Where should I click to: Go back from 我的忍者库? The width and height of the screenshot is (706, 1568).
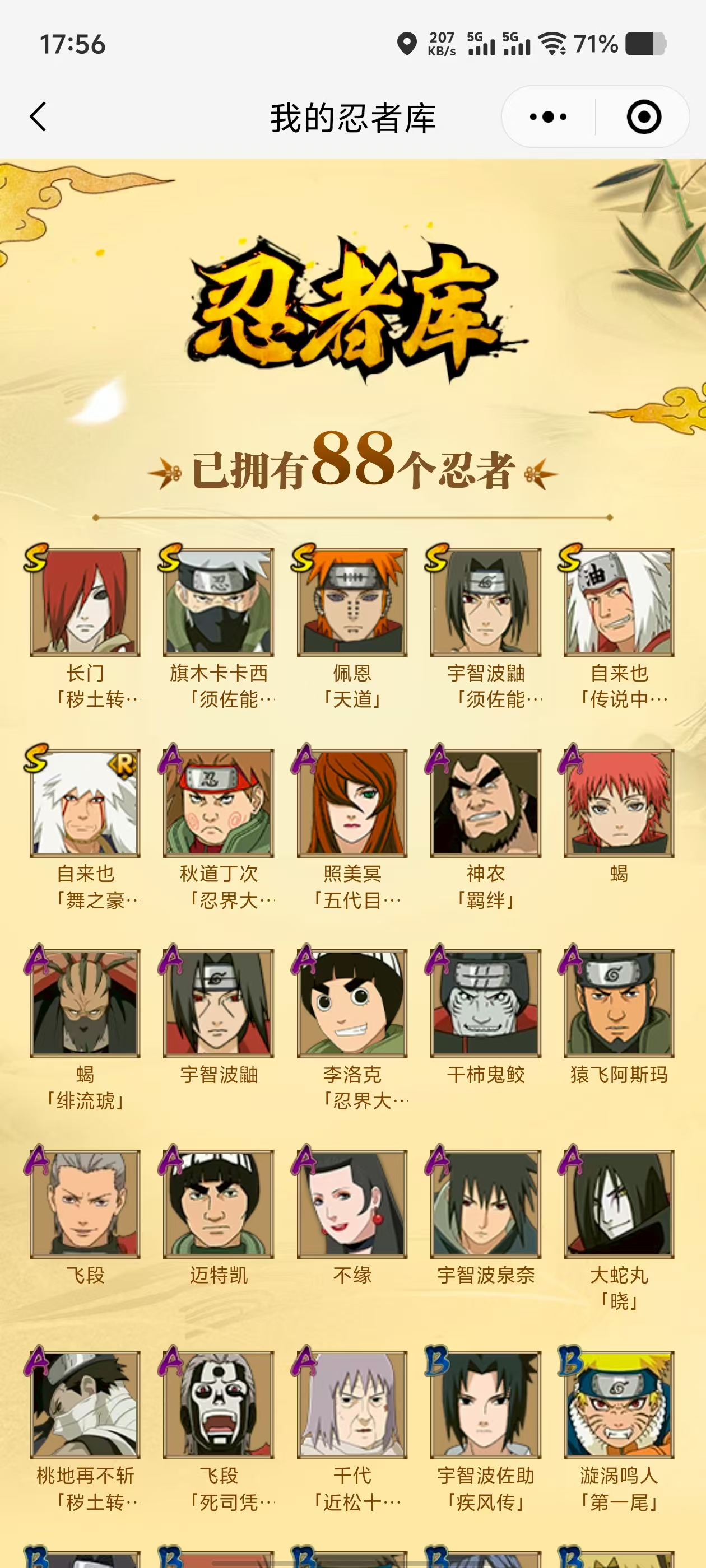click(x=38, y=116)
